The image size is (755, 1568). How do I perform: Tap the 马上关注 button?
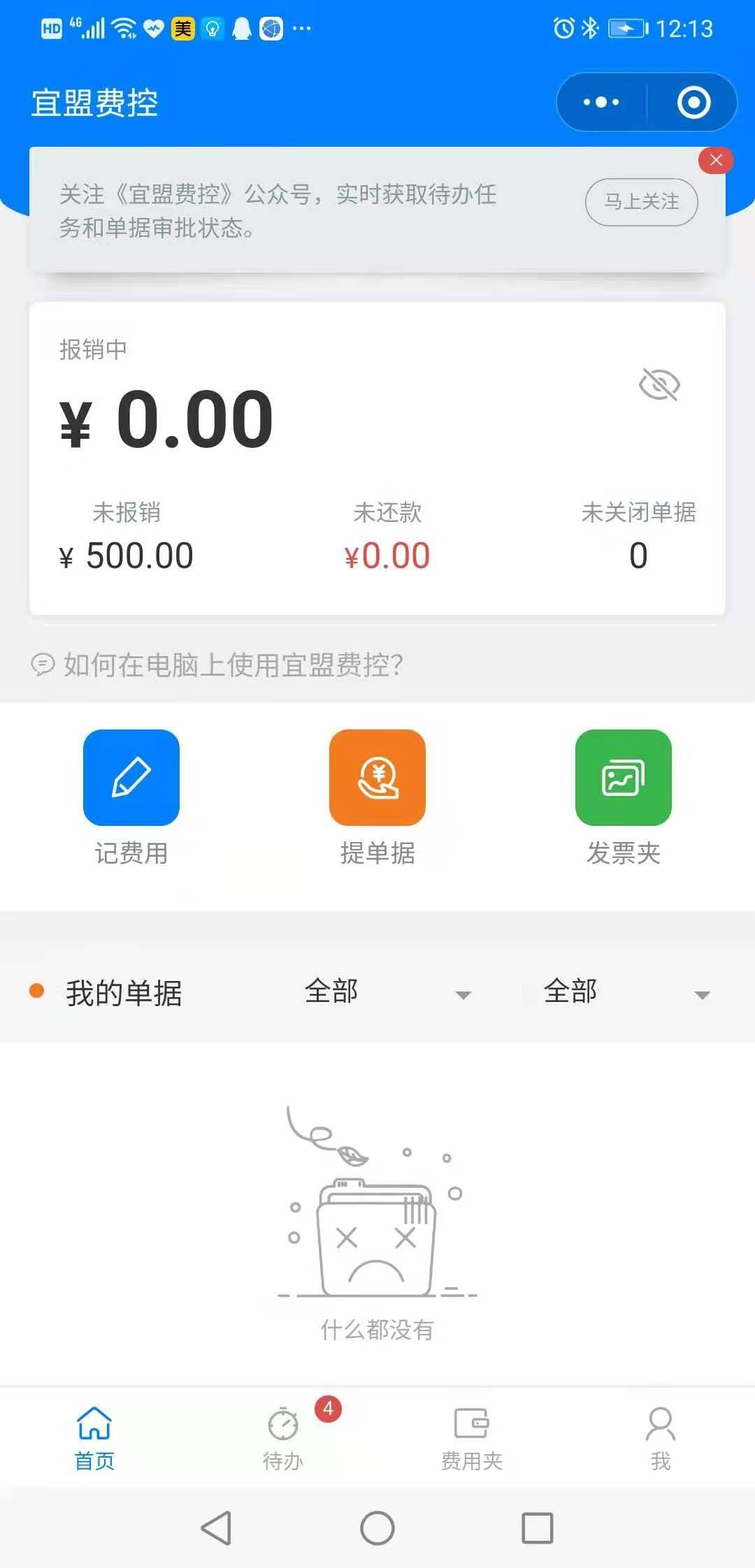(x=641, y=202)
